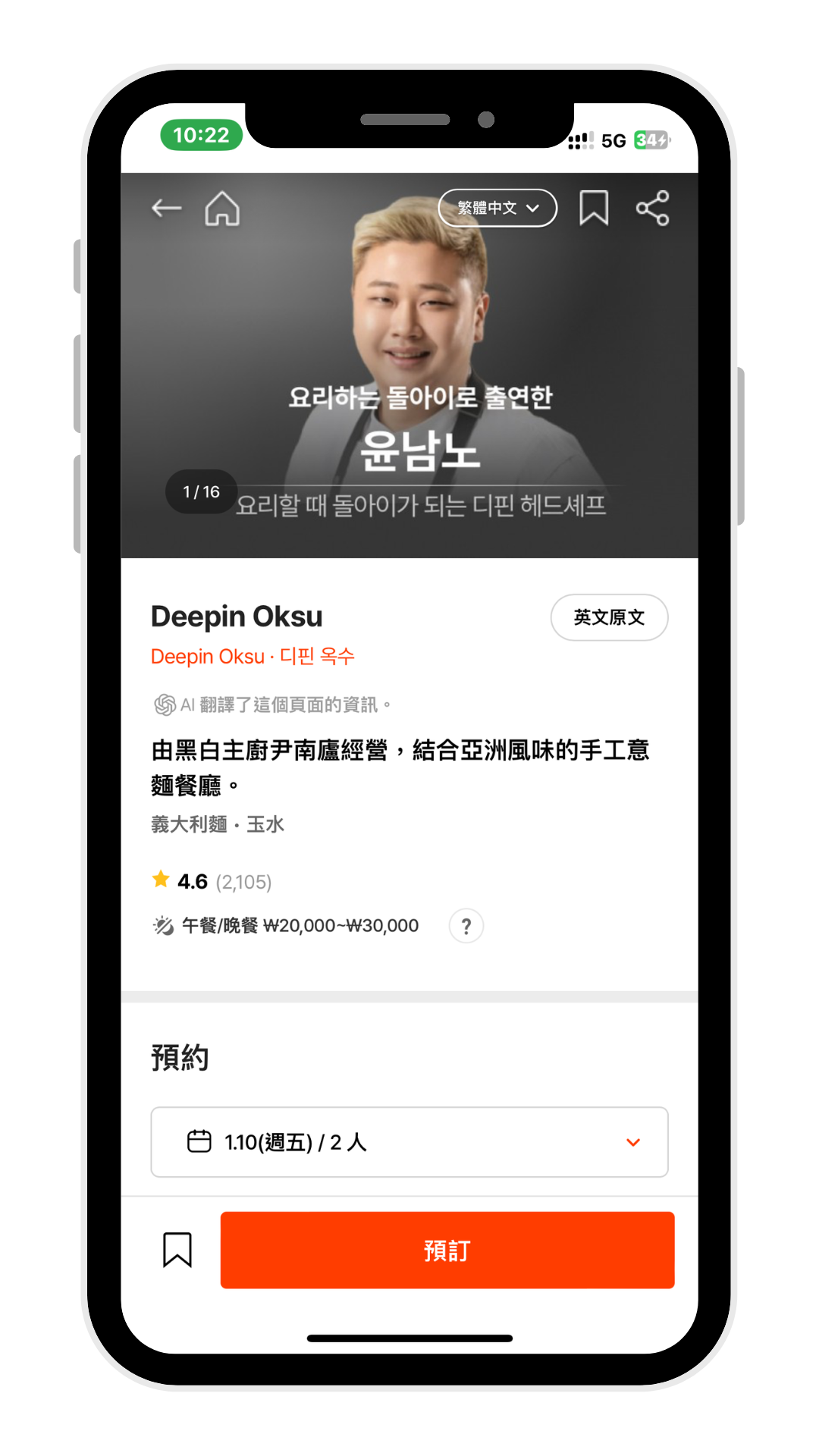Bookmark restaurant from the top bar

coord(594,208)
